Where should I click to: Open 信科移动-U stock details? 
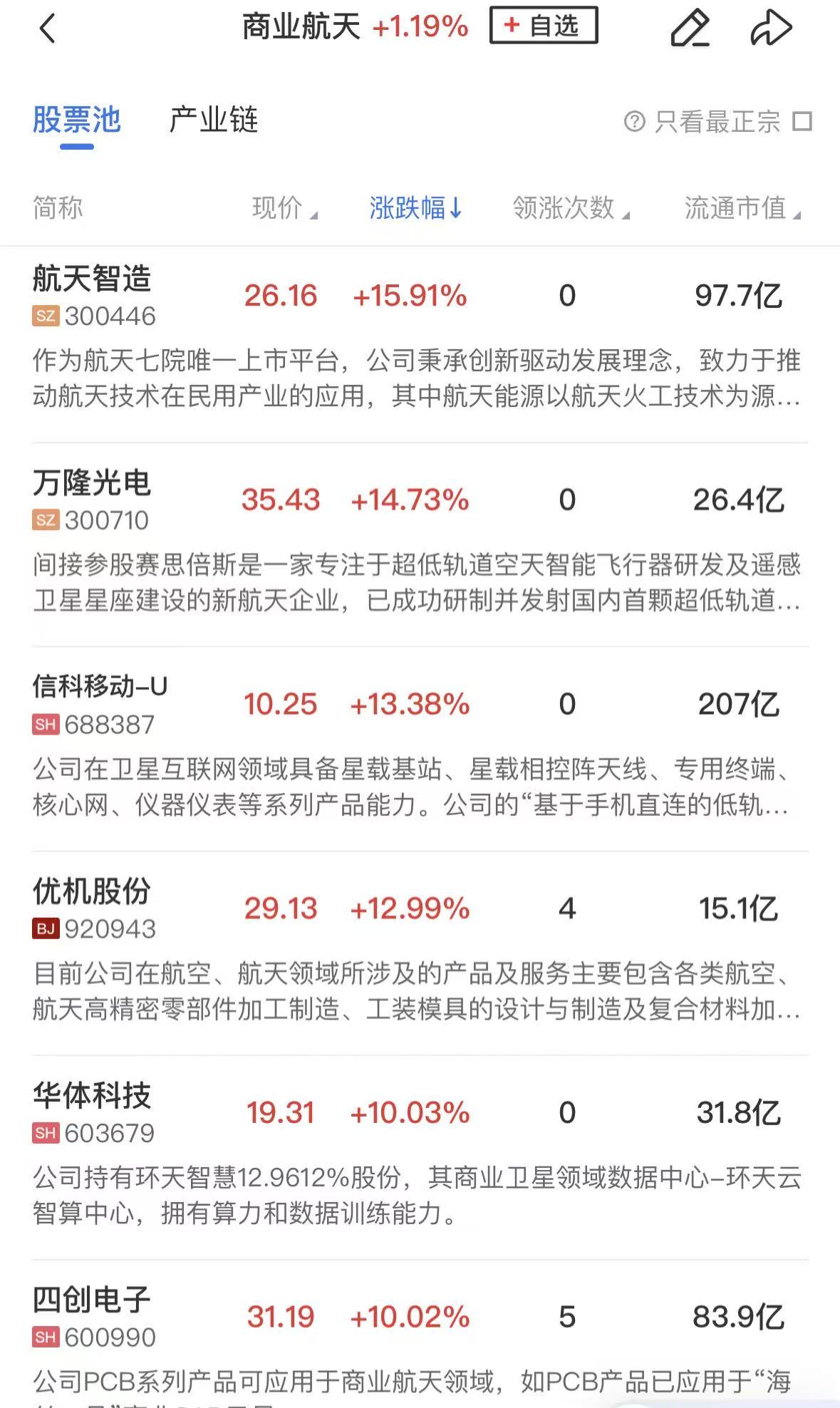click(x=100, y=687)
